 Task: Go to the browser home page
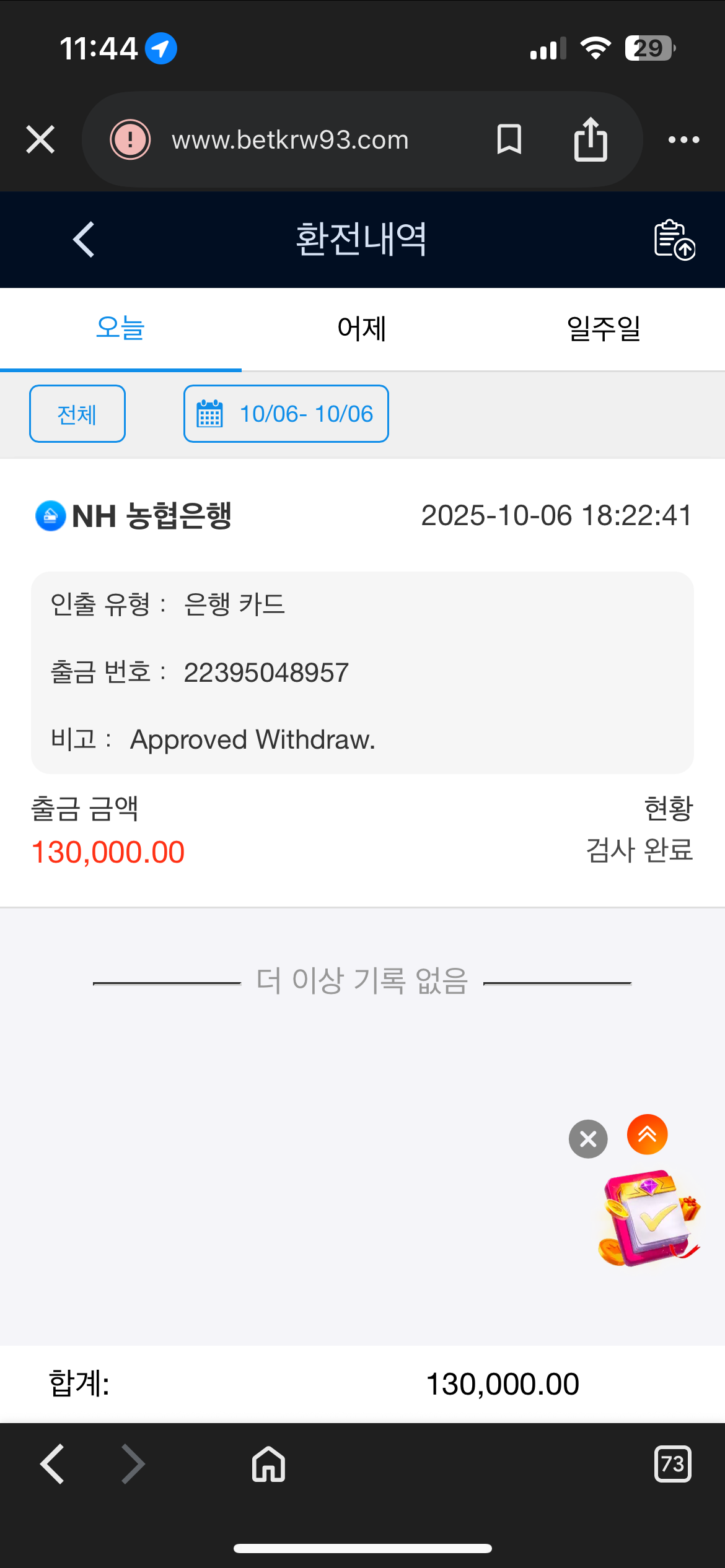268,1465
